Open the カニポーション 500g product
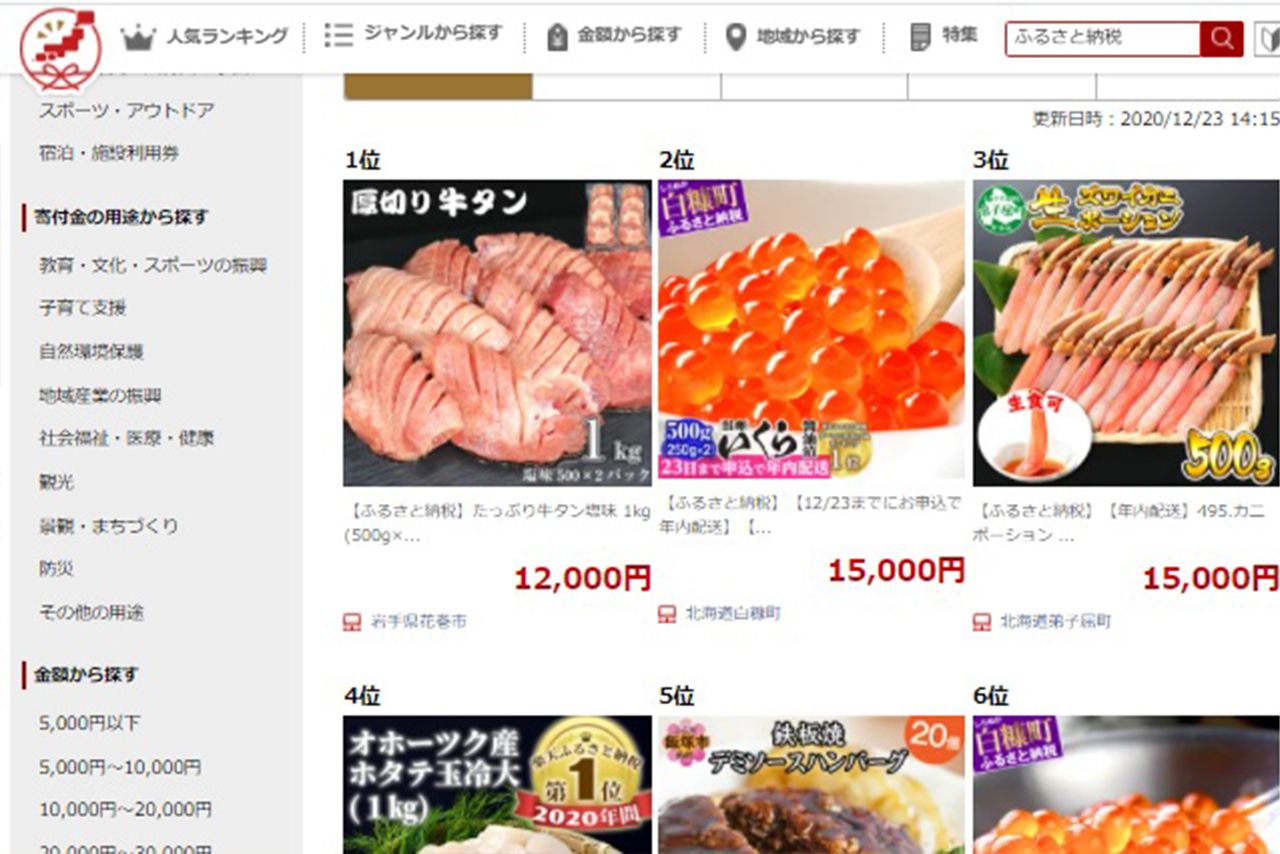 point(1125,332)
